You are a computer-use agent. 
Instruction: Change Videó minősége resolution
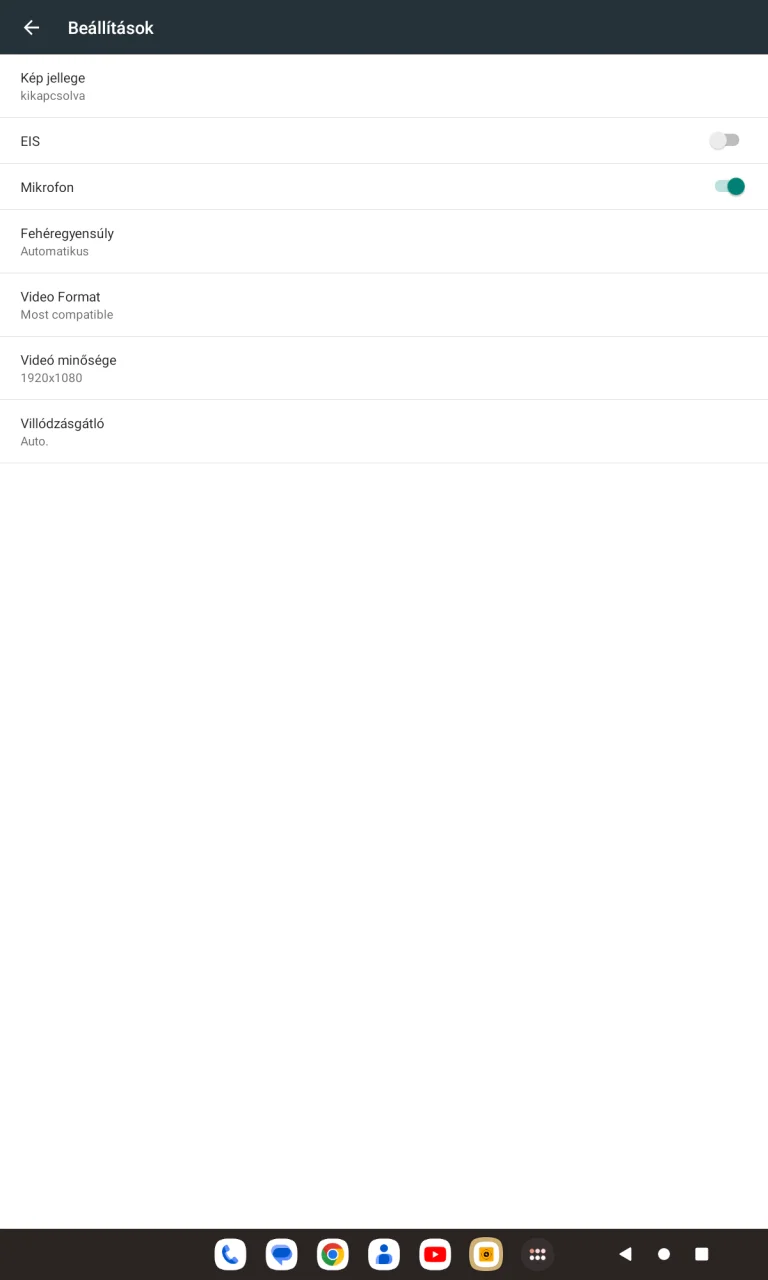384,368
